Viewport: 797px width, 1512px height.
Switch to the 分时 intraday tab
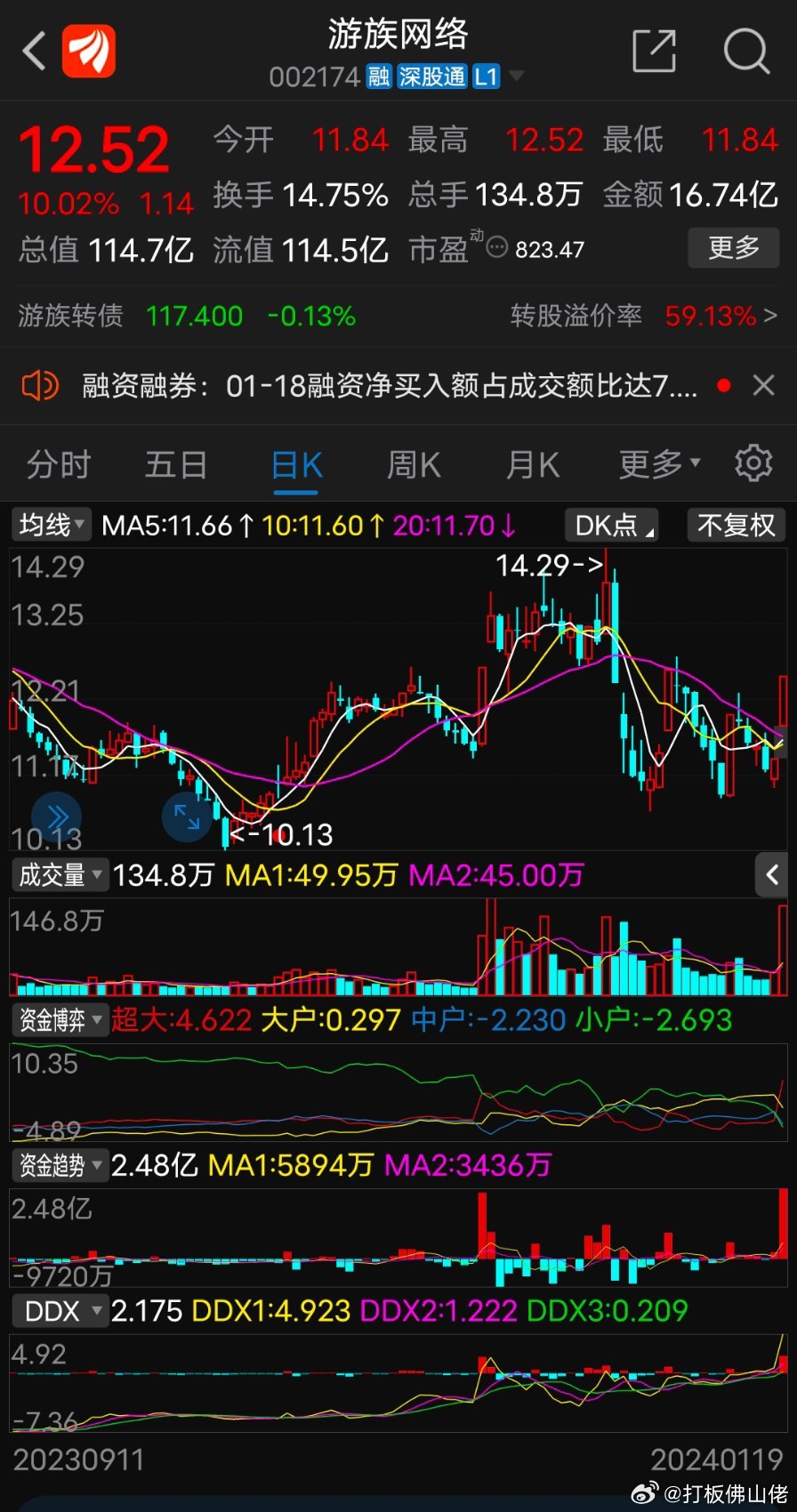coord(57,463)
